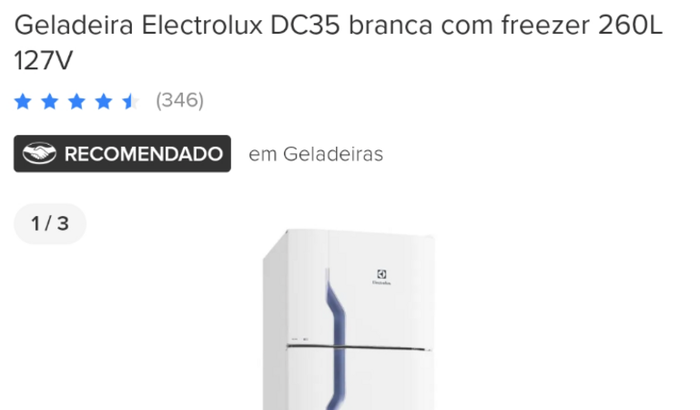Open the Geladeiras category link
700x410 pixels.
316,155
